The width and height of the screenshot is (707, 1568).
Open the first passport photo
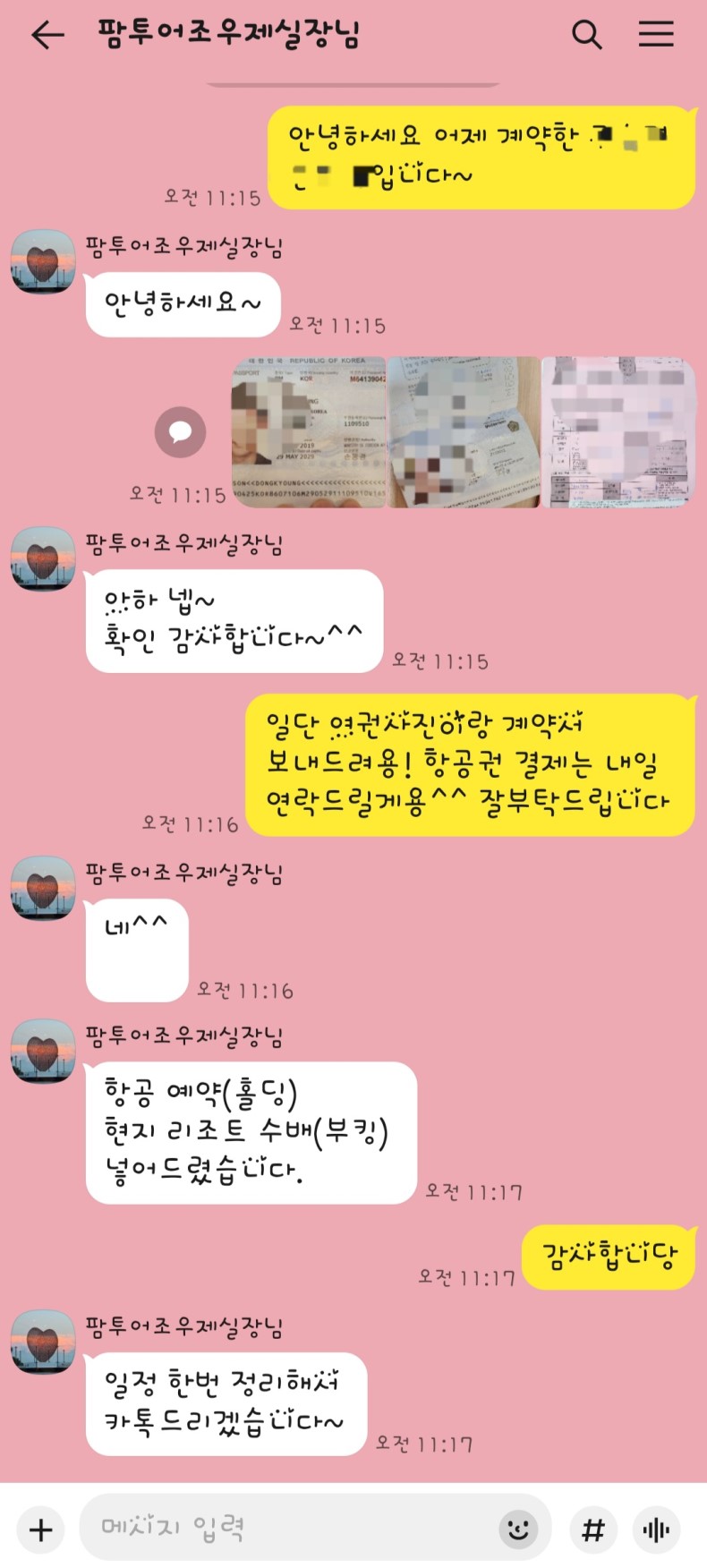click(309, 432)
